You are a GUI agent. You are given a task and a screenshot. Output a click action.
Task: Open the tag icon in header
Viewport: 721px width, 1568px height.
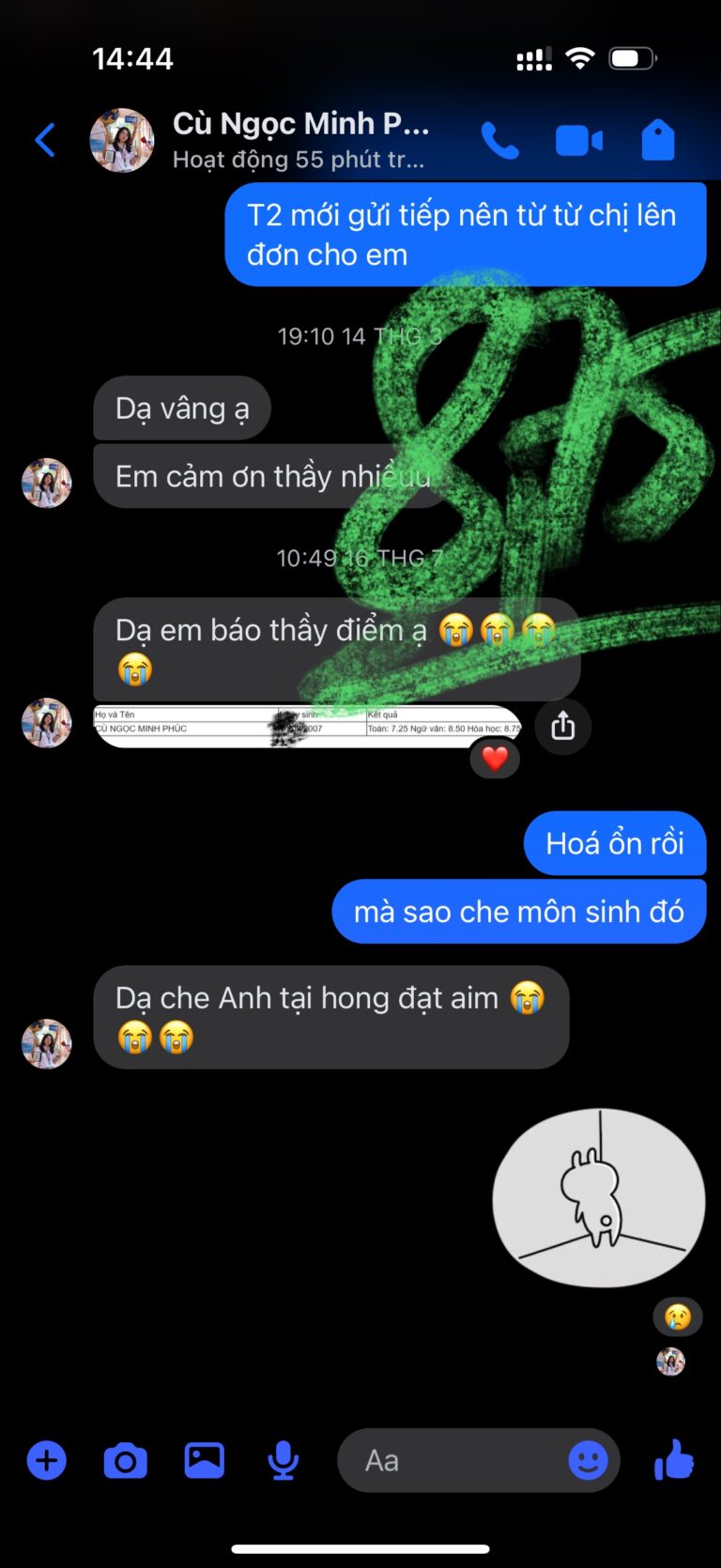657,141
